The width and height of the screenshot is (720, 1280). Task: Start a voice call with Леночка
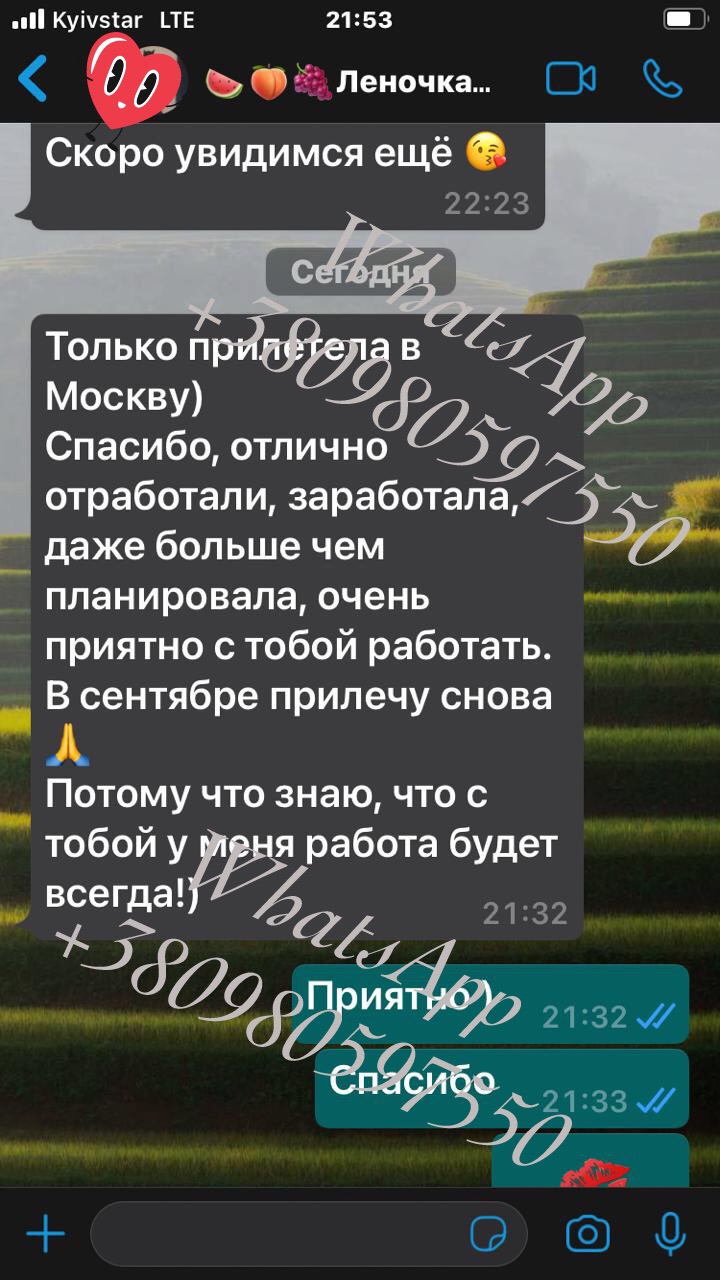662,79
